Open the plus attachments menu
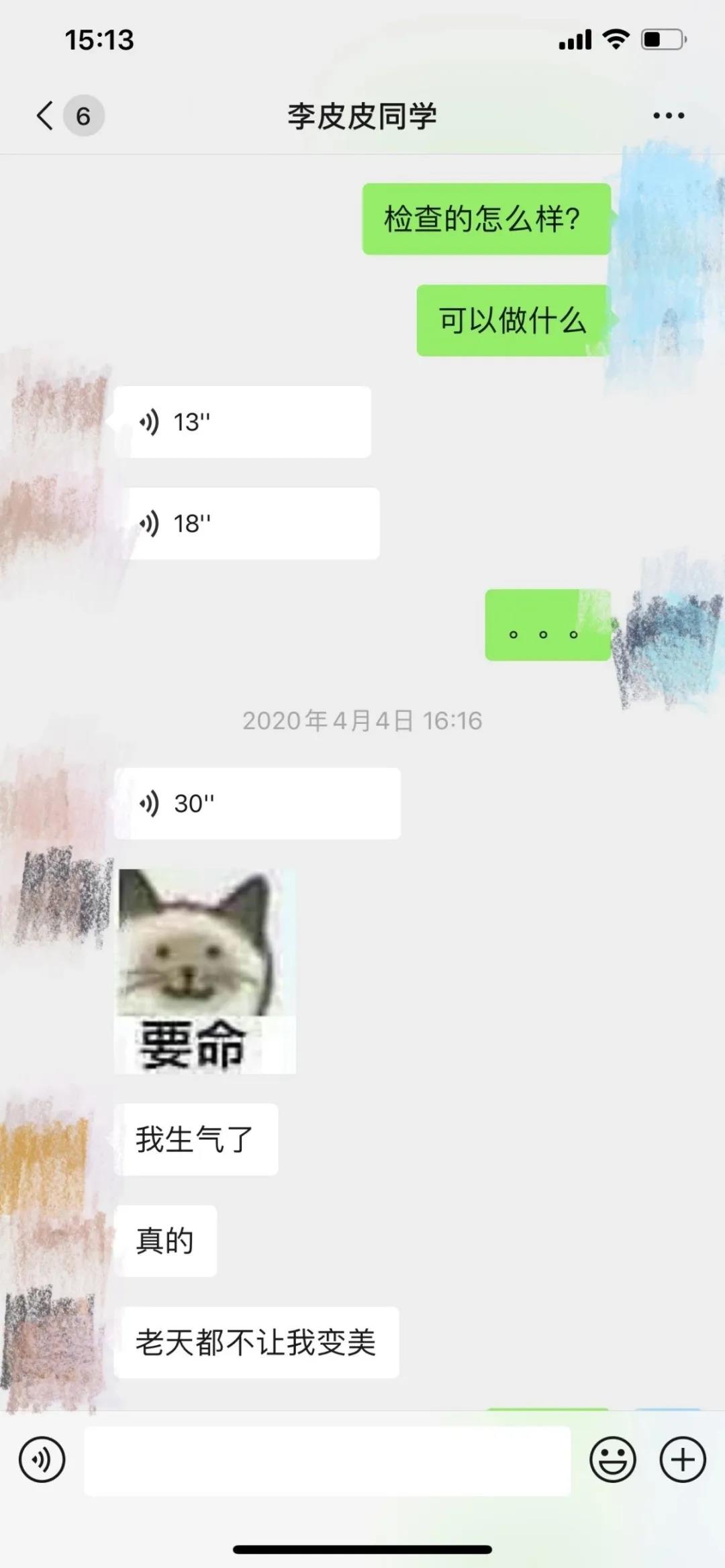The width and height of the screenshot is (725, 1568). 683,1459
